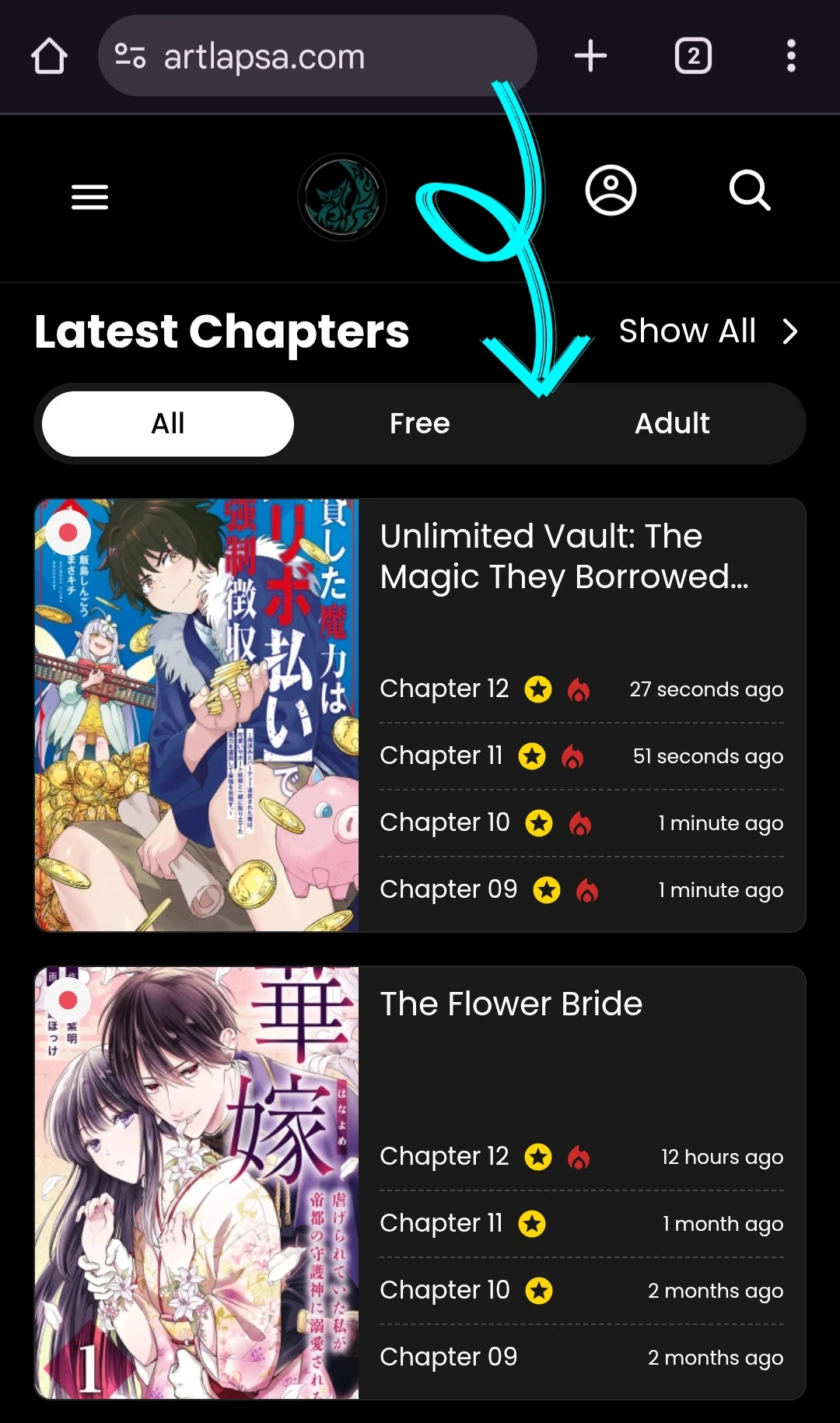840x1423 pixels.
Task: Open the user account profile icon
Action: tap(611, 190)
